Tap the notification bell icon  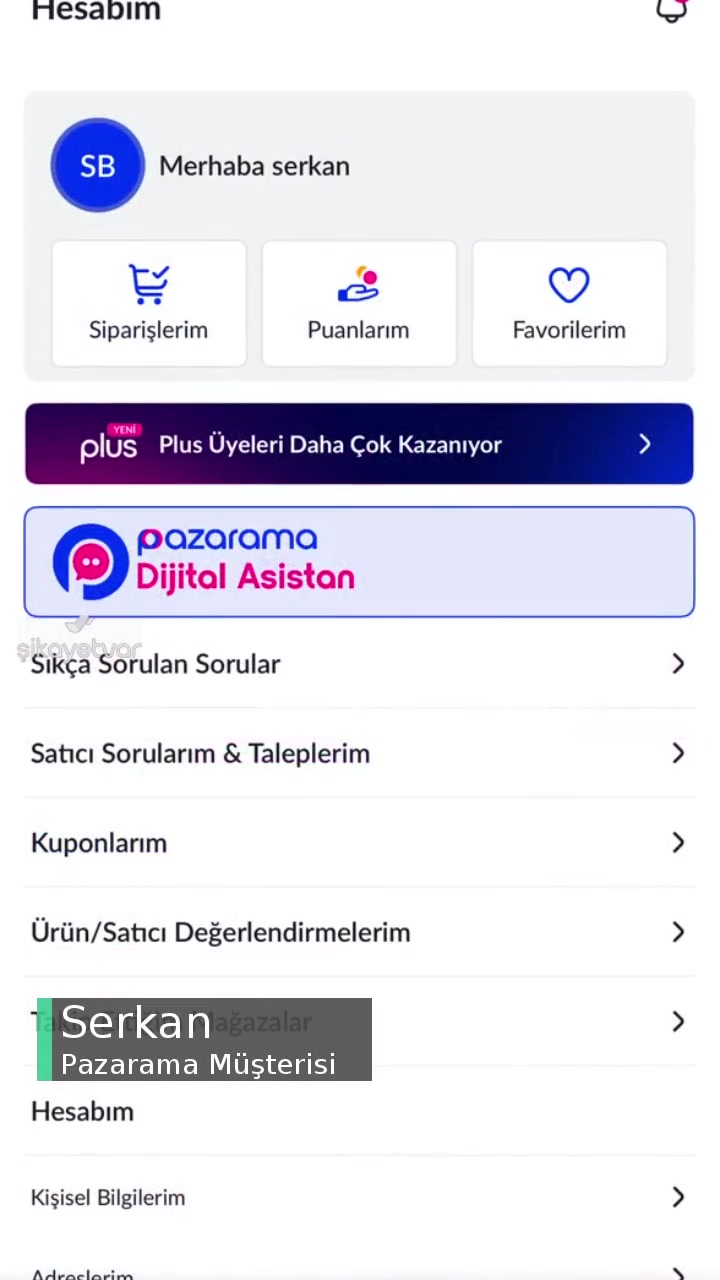[x=671, y=10]
